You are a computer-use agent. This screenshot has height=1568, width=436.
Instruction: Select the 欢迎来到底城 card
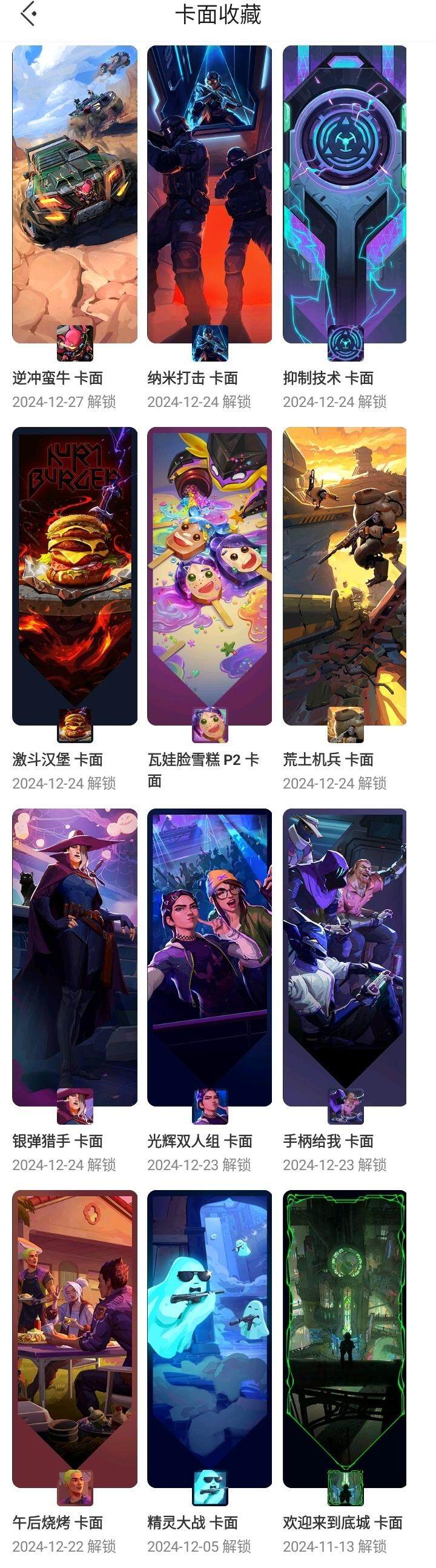345,1338
